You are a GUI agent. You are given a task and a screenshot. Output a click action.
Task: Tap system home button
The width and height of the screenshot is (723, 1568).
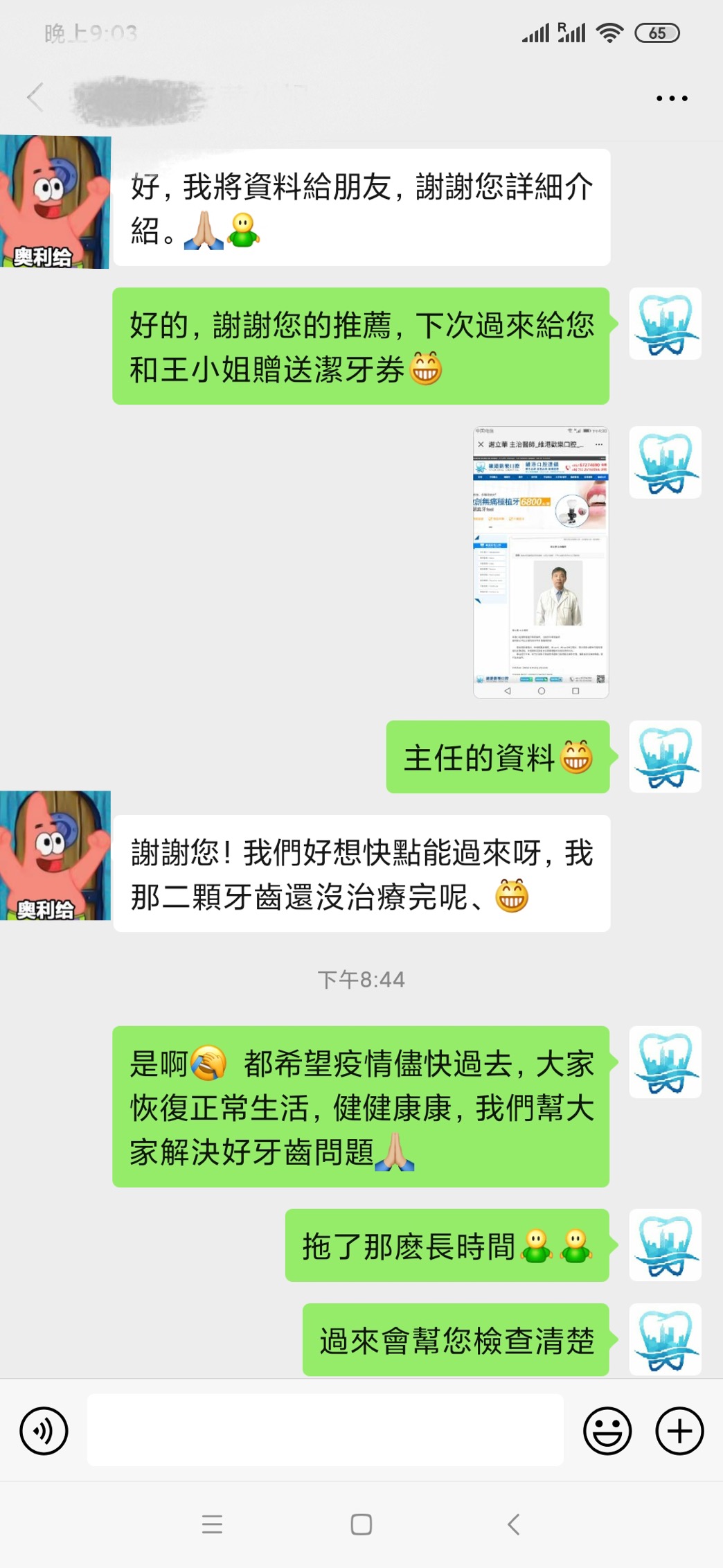click(x=361, y=1524)
